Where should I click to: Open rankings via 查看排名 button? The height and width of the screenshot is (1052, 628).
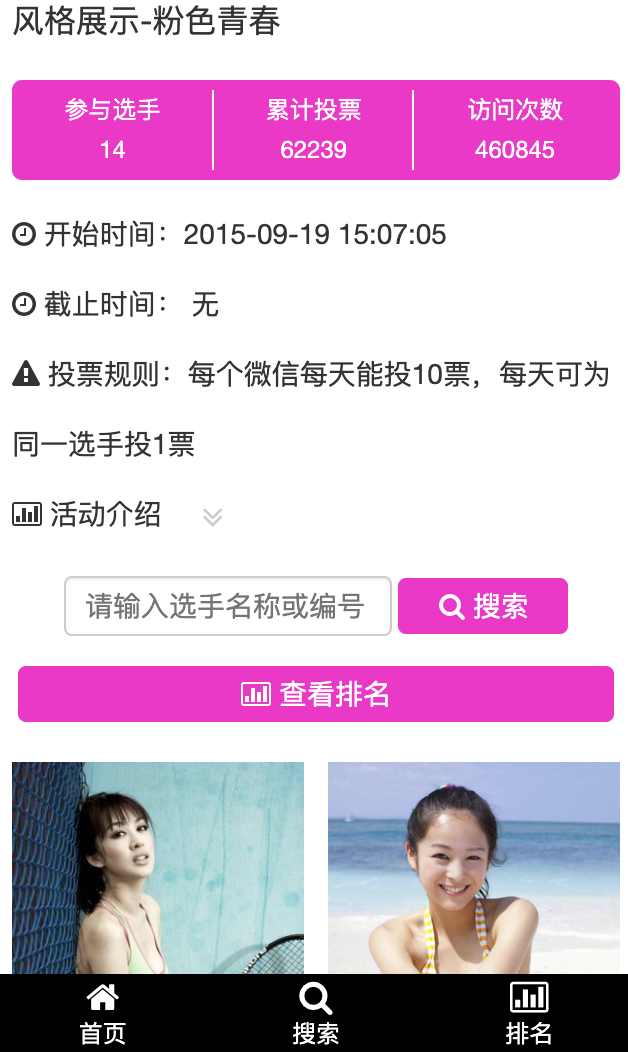[x=315, y=694]
